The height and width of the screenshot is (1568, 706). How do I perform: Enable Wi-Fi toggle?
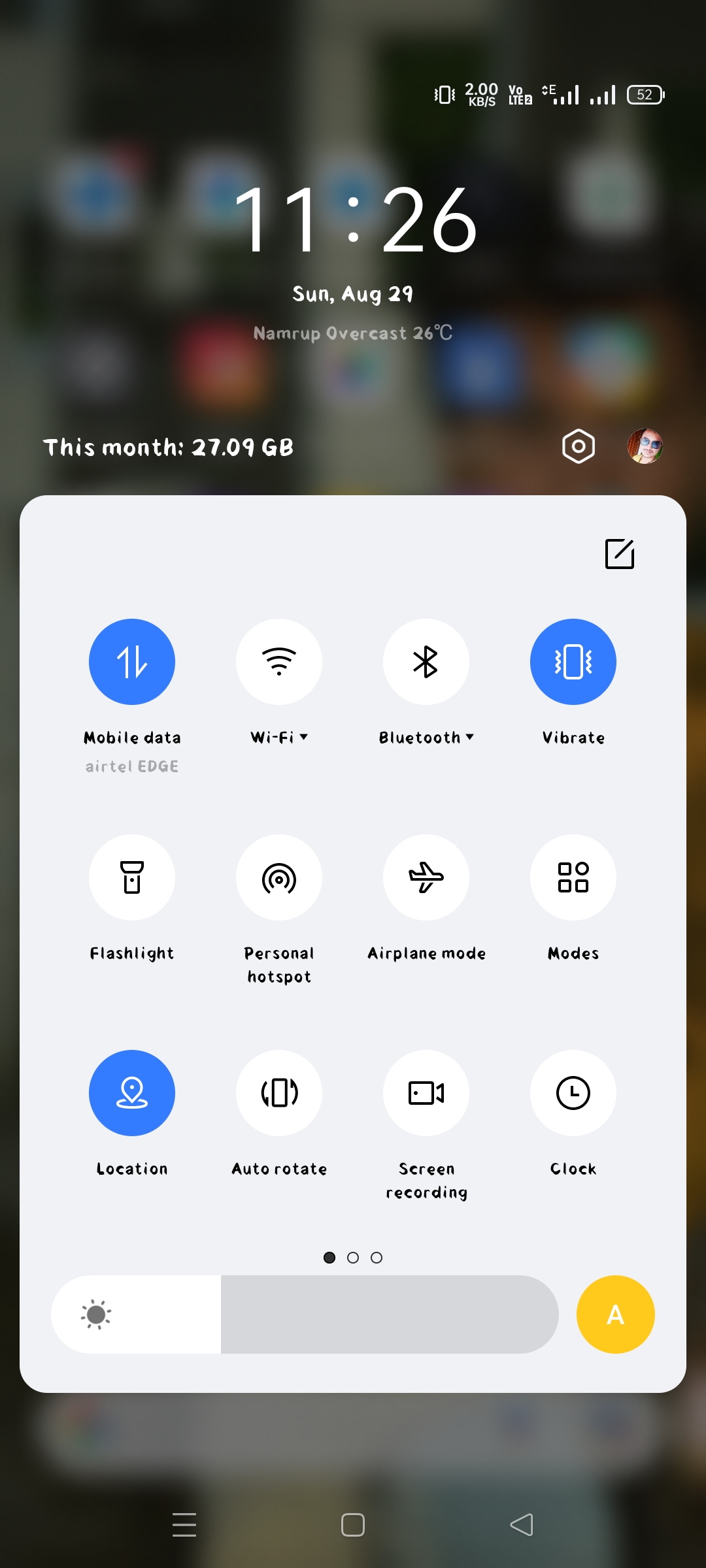[279, 662]
